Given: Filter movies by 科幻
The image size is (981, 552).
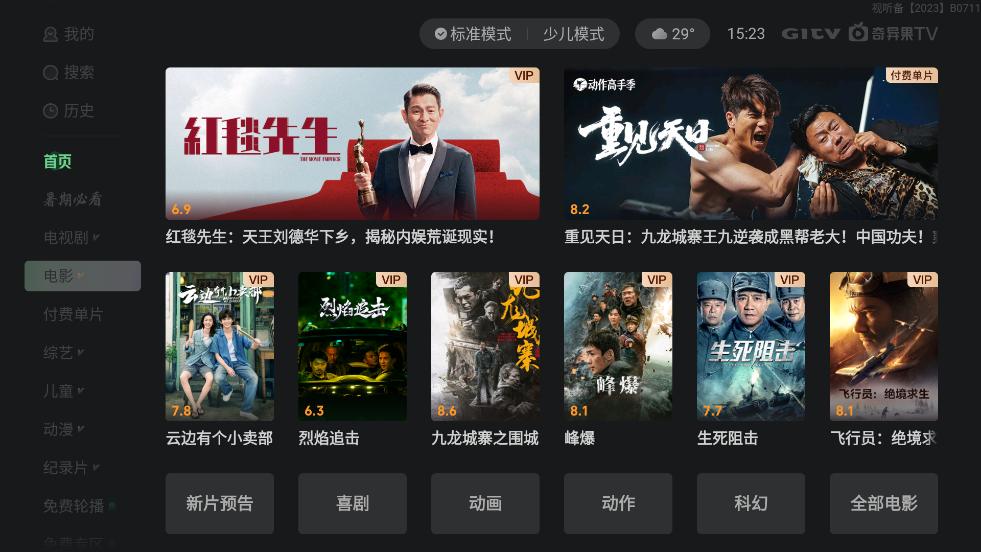Looking at the screenshot, I should coord(750,503).
